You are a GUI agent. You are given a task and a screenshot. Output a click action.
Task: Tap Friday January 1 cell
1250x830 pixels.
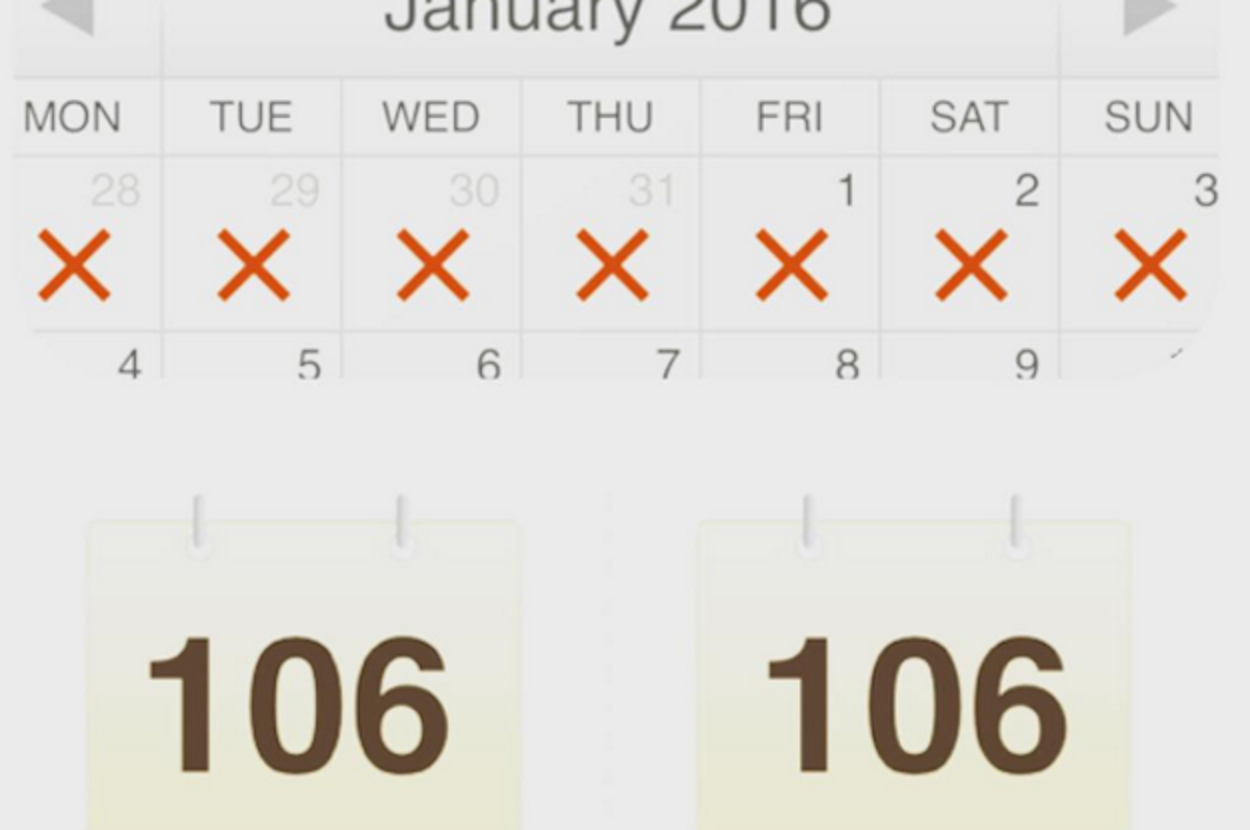[790, 245]
